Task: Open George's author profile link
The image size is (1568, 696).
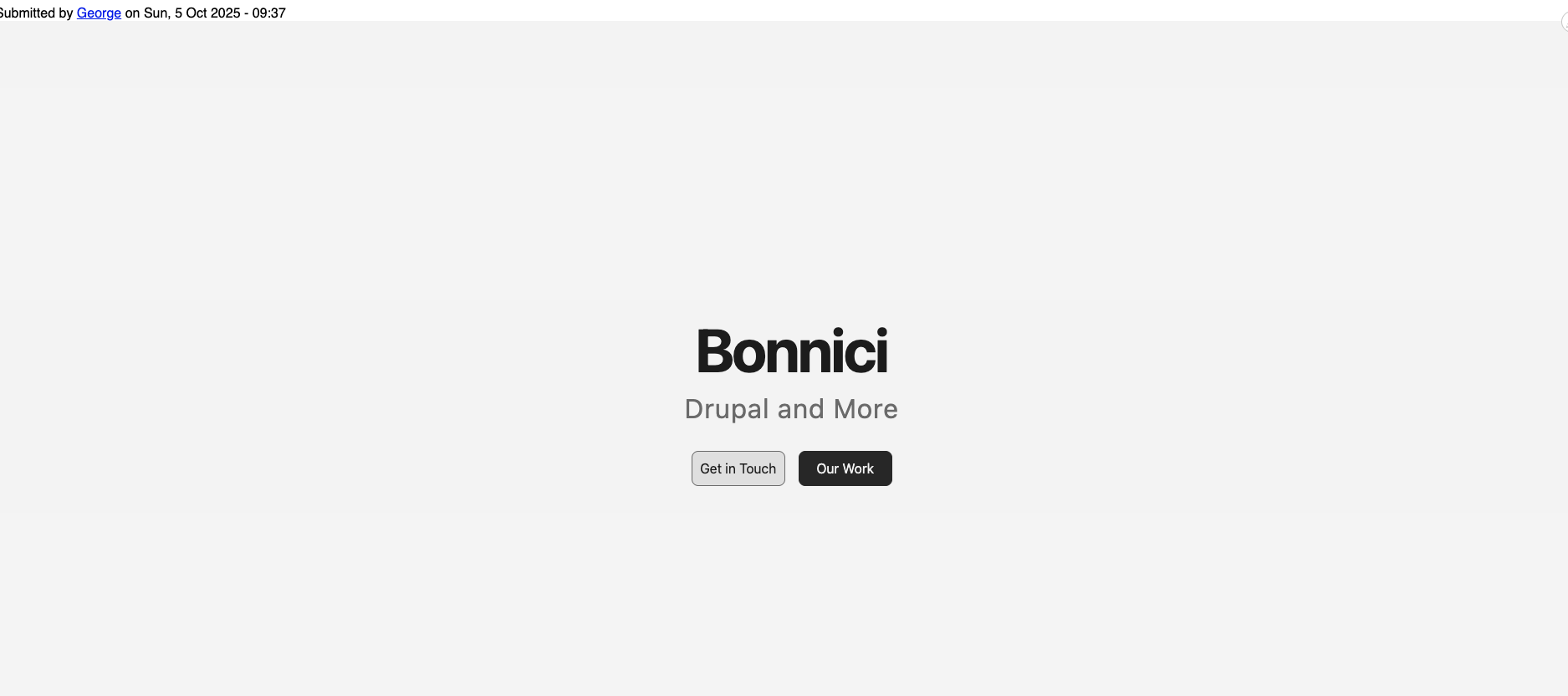Action: pyautogui.click(x=99, y=13)
